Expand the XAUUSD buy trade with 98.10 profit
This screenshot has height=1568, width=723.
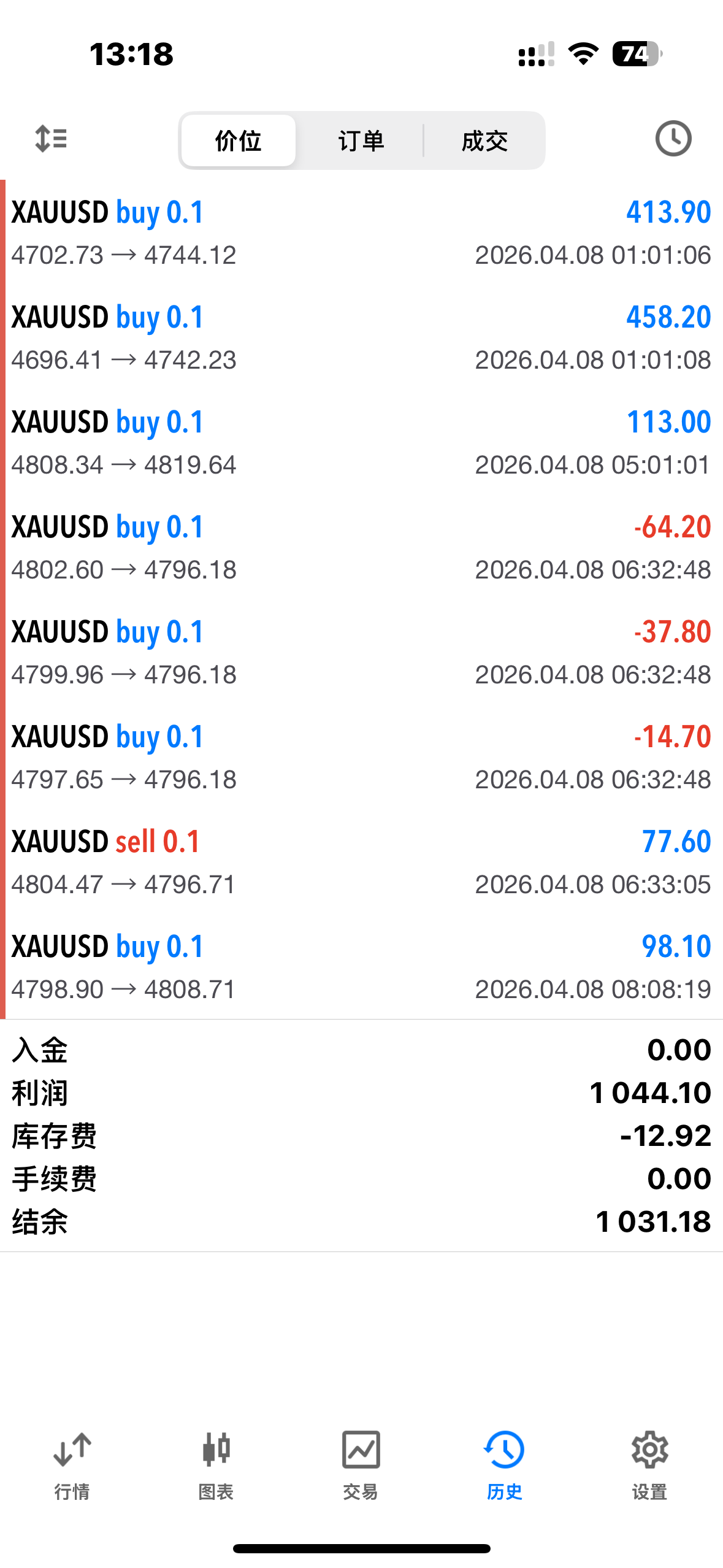pos(361,967)
